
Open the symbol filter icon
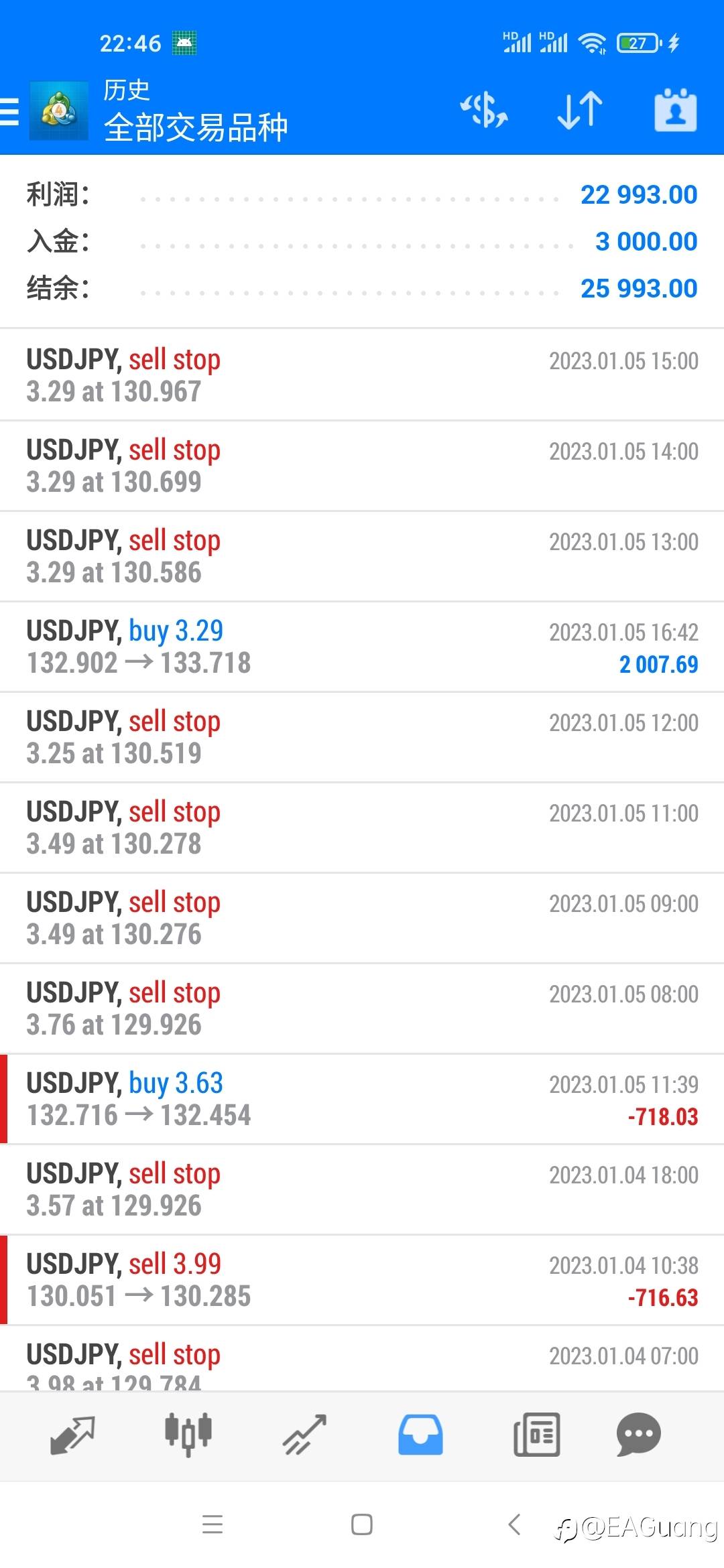(x=483, y=111)
